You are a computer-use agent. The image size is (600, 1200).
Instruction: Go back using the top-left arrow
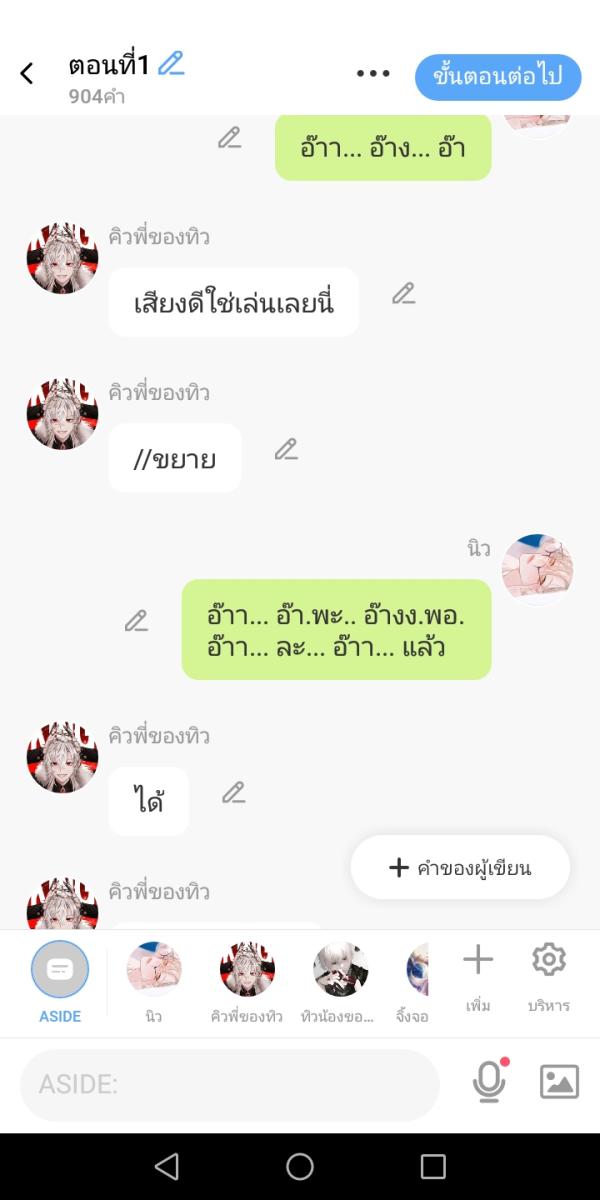pos(27,73)
